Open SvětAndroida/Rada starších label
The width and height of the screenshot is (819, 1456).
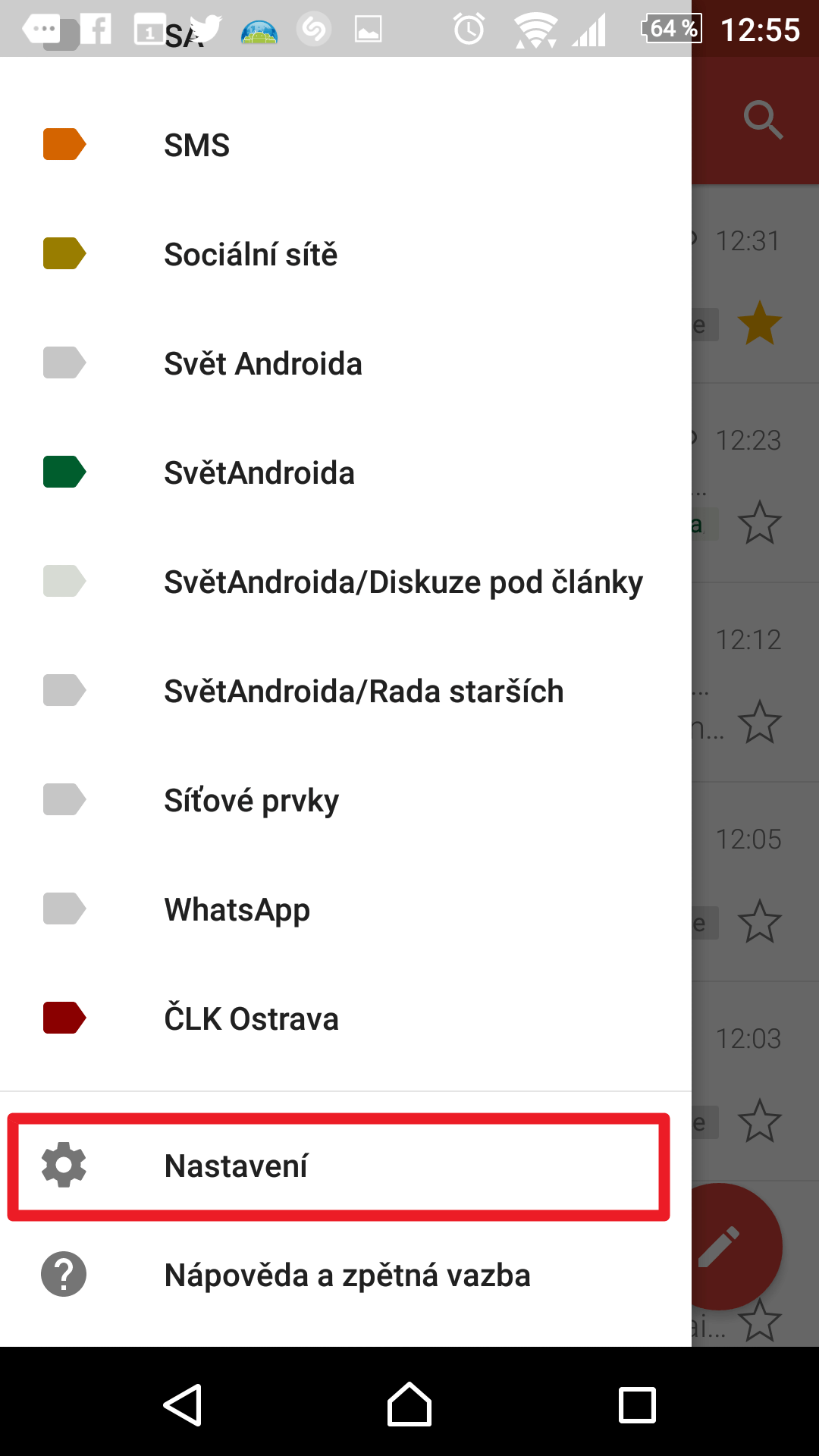(346, 691)
